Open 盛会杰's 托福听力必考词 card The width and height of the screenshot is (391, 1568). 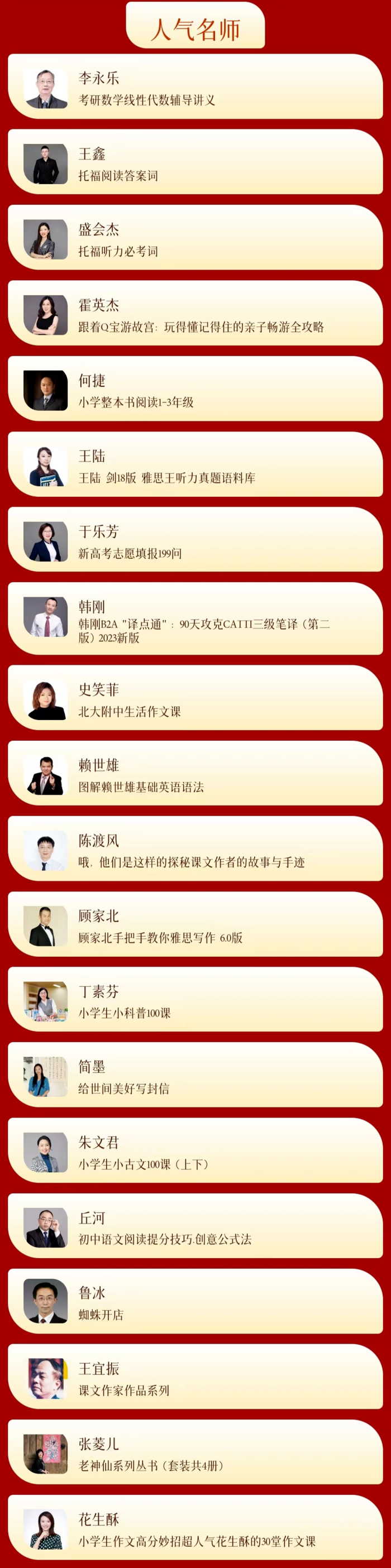[x=195, y=238]
